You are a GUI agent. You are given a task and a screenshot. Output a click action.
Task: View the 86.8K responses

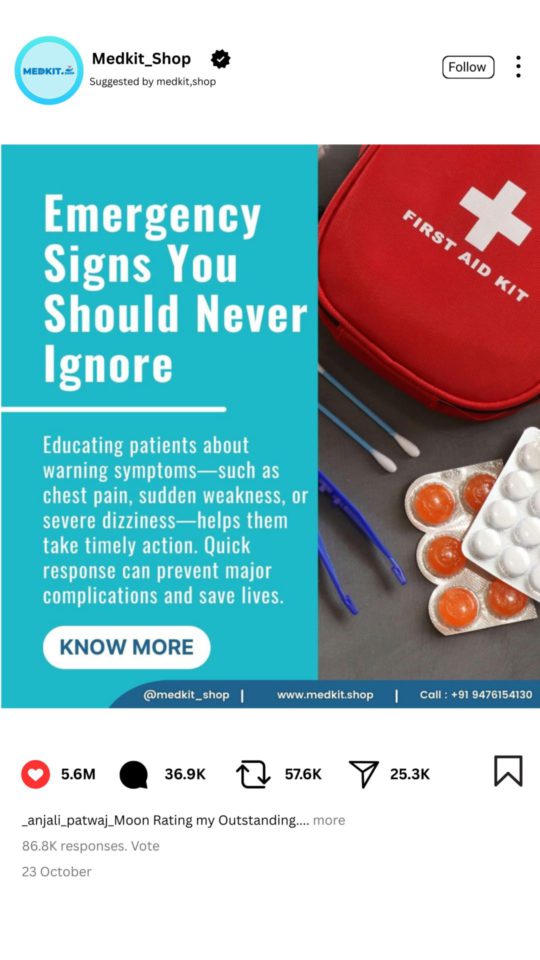(91, 846)
